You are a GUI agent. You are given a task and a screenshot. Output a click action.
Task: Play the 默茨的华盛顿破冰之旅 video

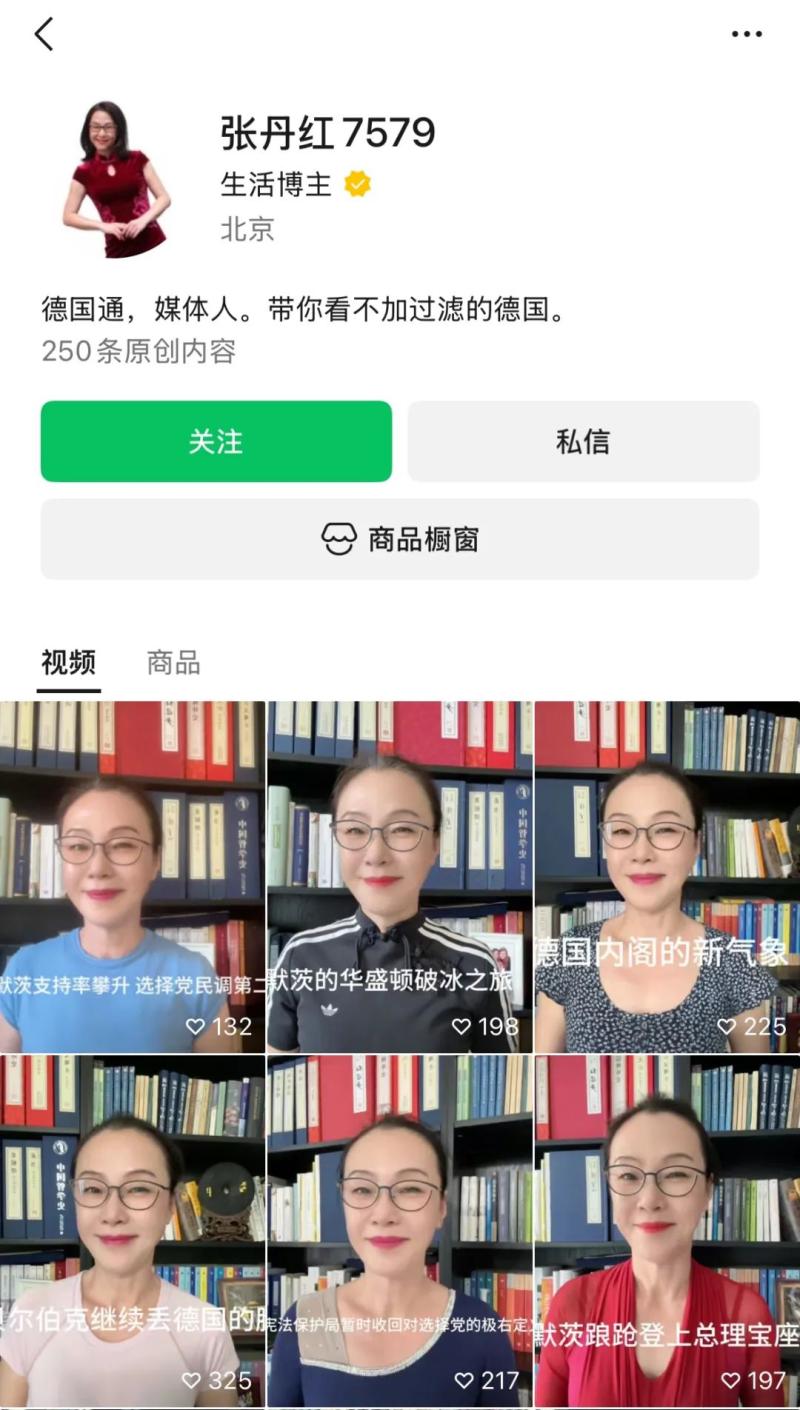(x=400, y=876)
